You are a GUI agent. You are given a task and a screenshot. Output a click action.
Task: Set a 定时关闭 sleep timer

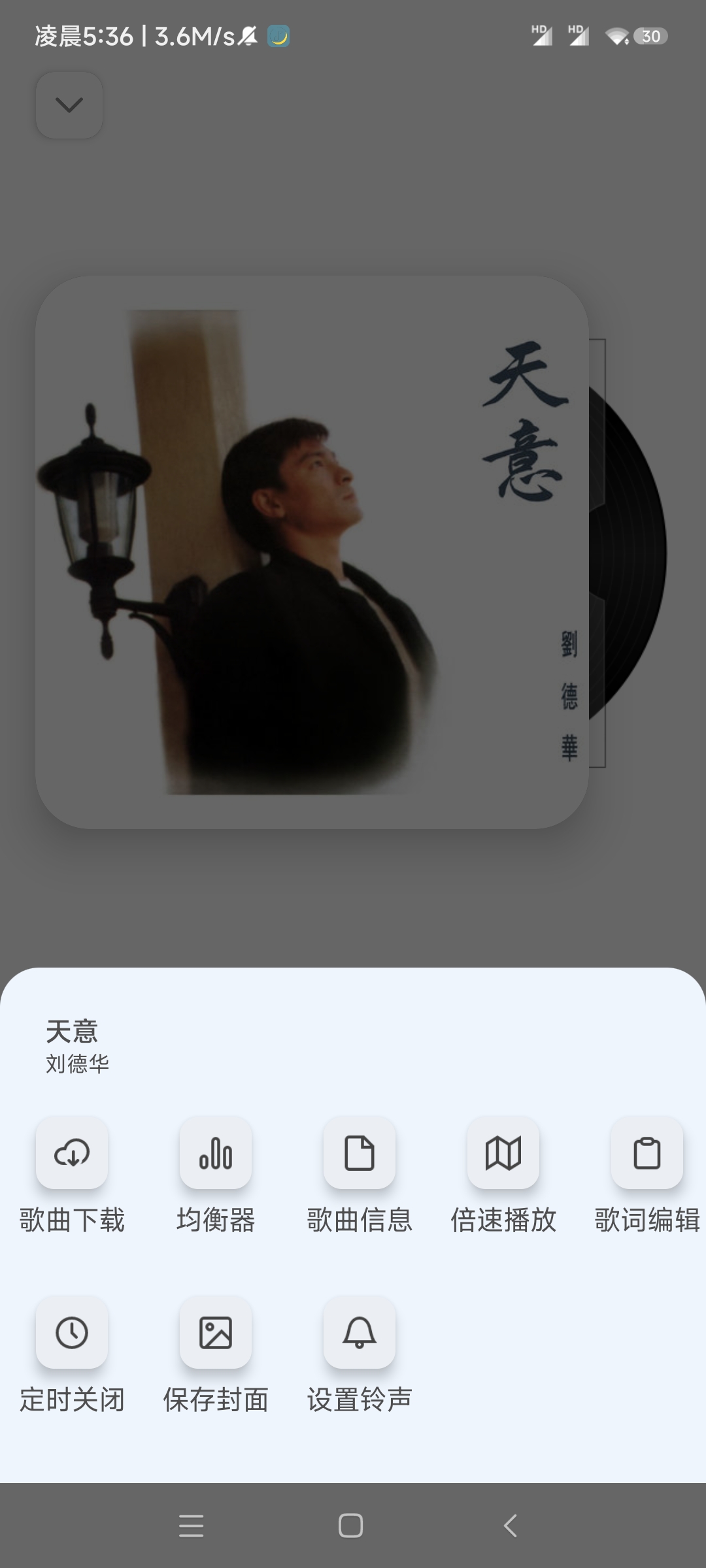click(x=72, y=1333)
